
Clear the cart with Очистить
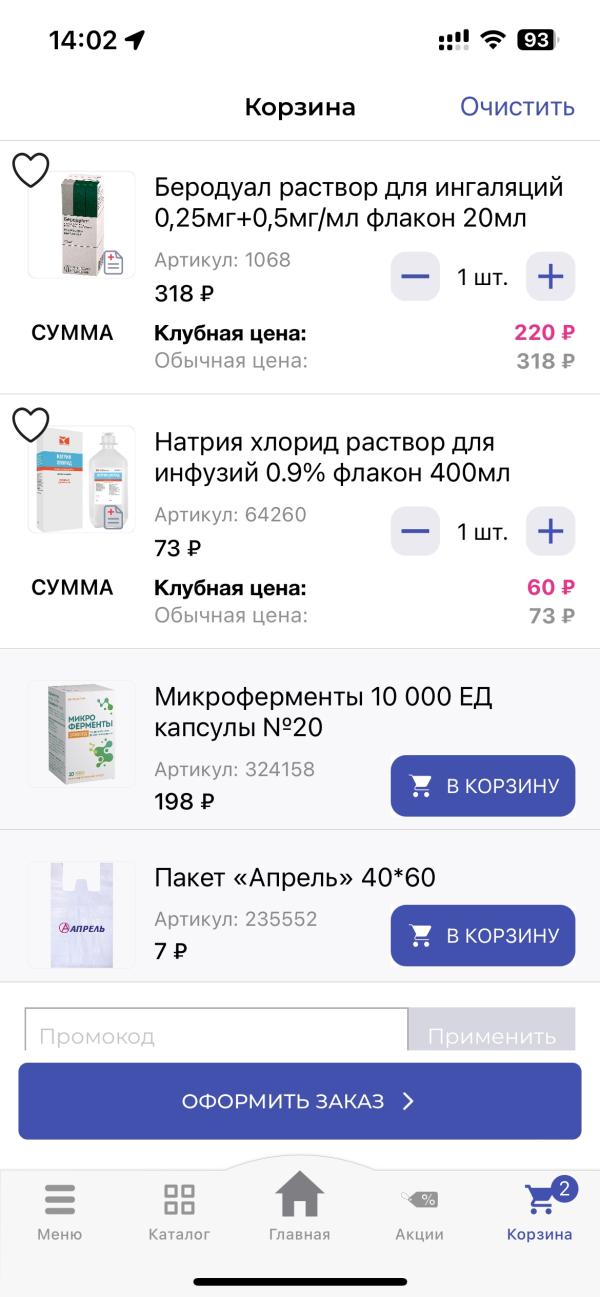516,107
